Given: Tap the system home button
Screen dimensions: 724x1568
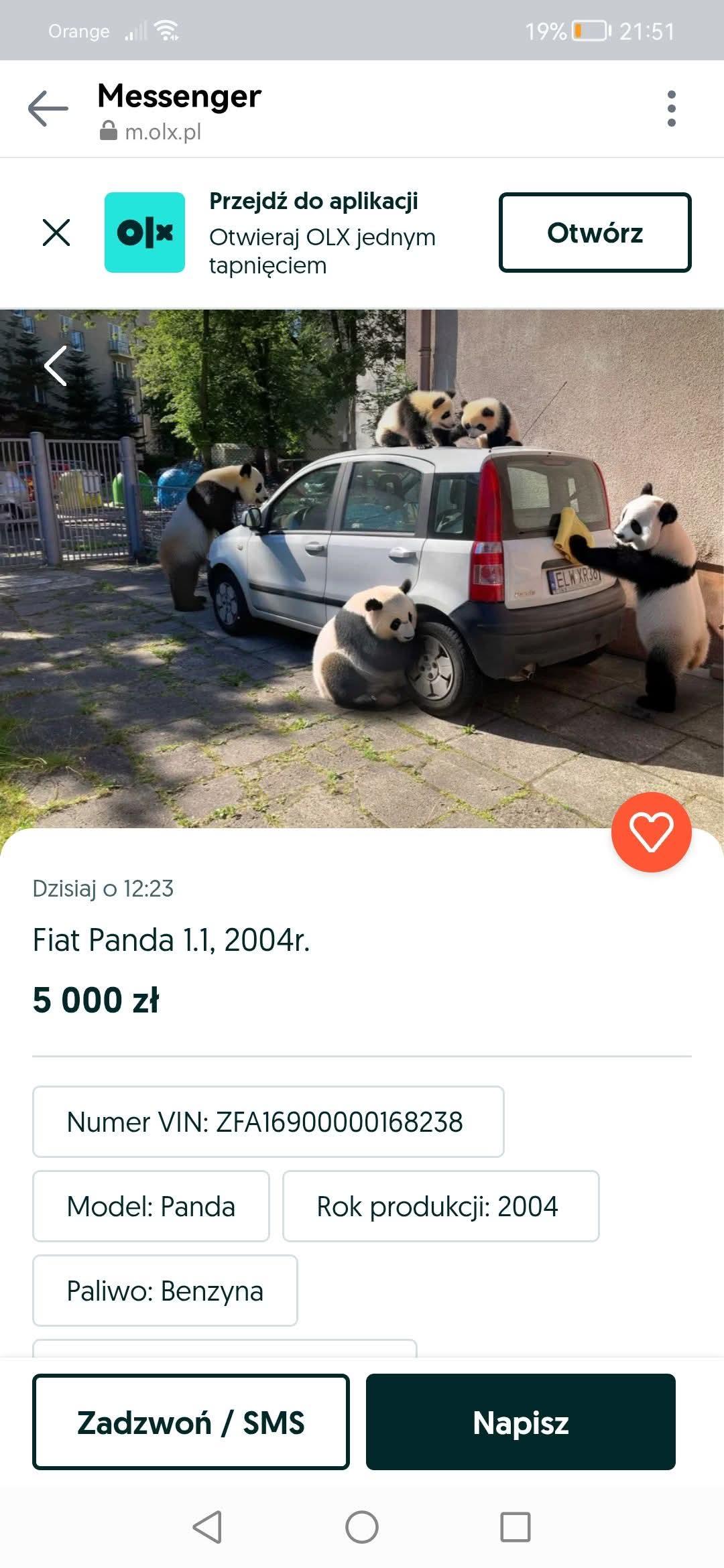Looking at the screenshot, I should pos(362,1528).
